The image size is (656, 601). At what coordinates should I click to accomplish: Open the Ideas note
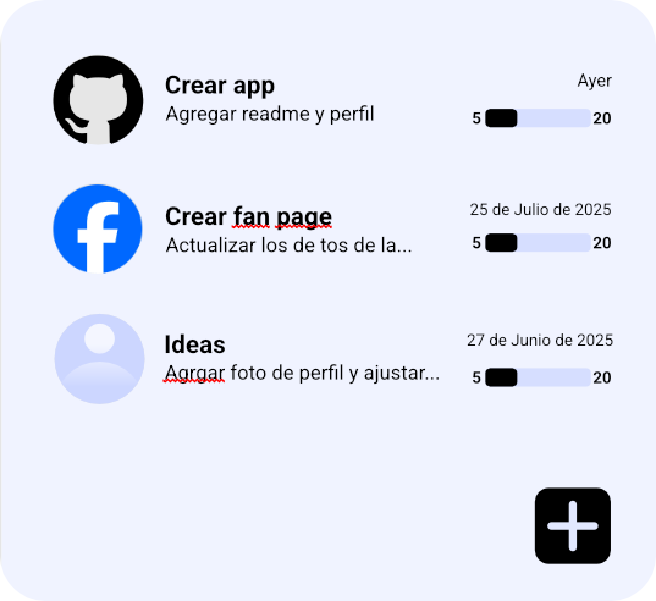tap(300, 358)
